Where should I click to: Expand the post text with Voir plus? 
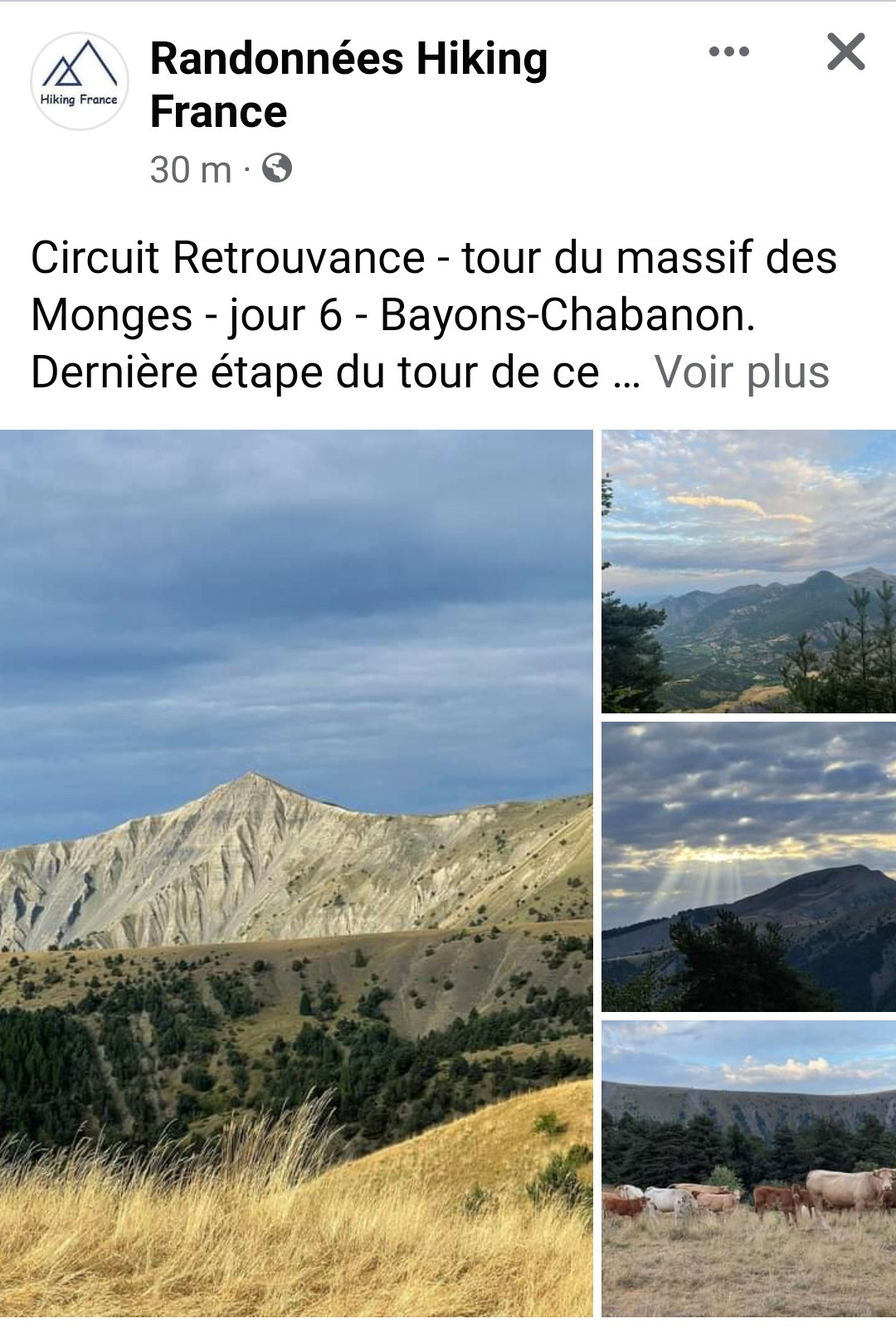tap(742, 372)
